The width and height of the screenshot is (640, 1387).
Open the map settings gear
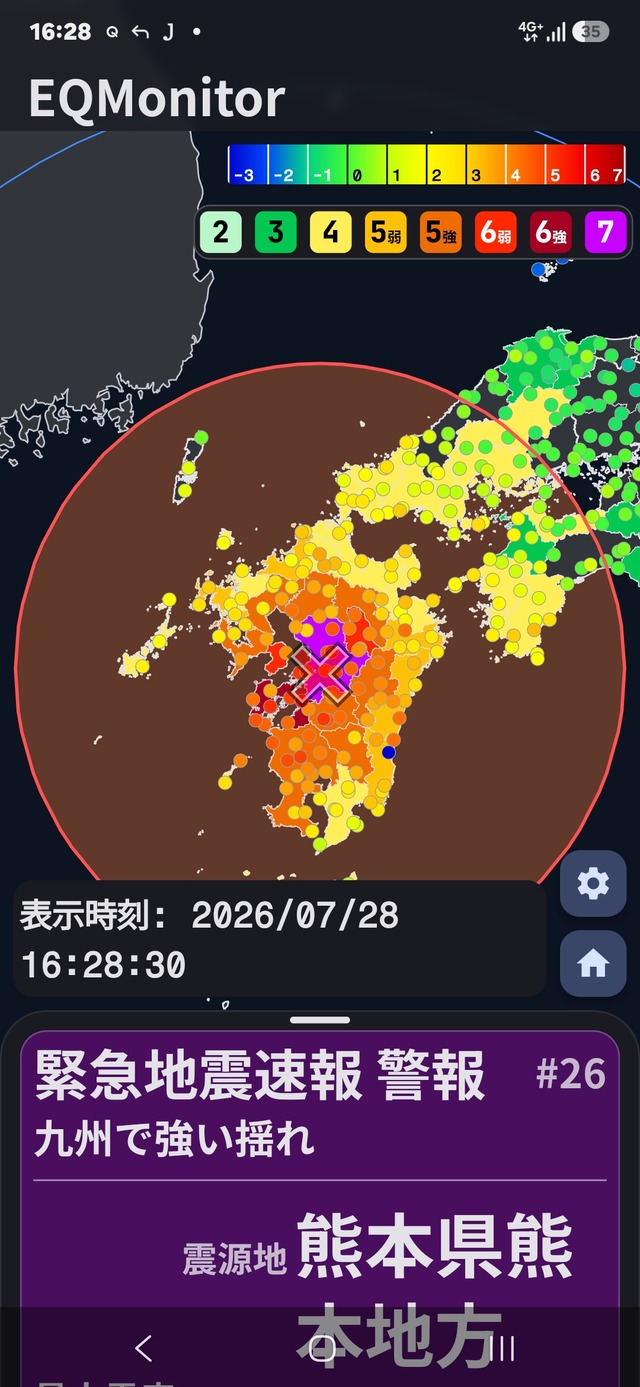593,884
